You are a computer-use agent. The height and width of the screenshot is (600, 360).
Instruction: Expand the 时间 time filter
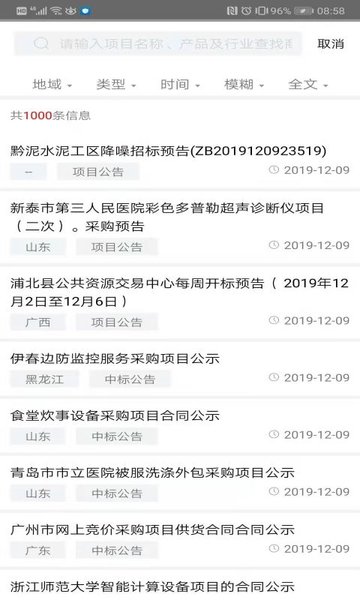pyautogui.click(x=180, y=84)
